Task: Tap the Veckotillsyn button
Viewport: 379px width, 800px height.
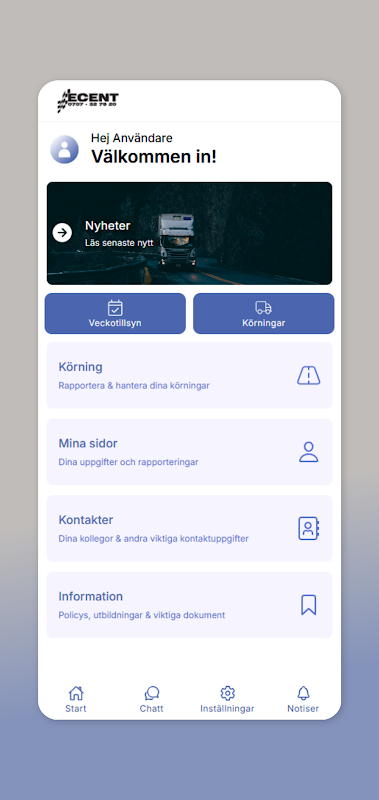Action: click(x=115, y=313)
